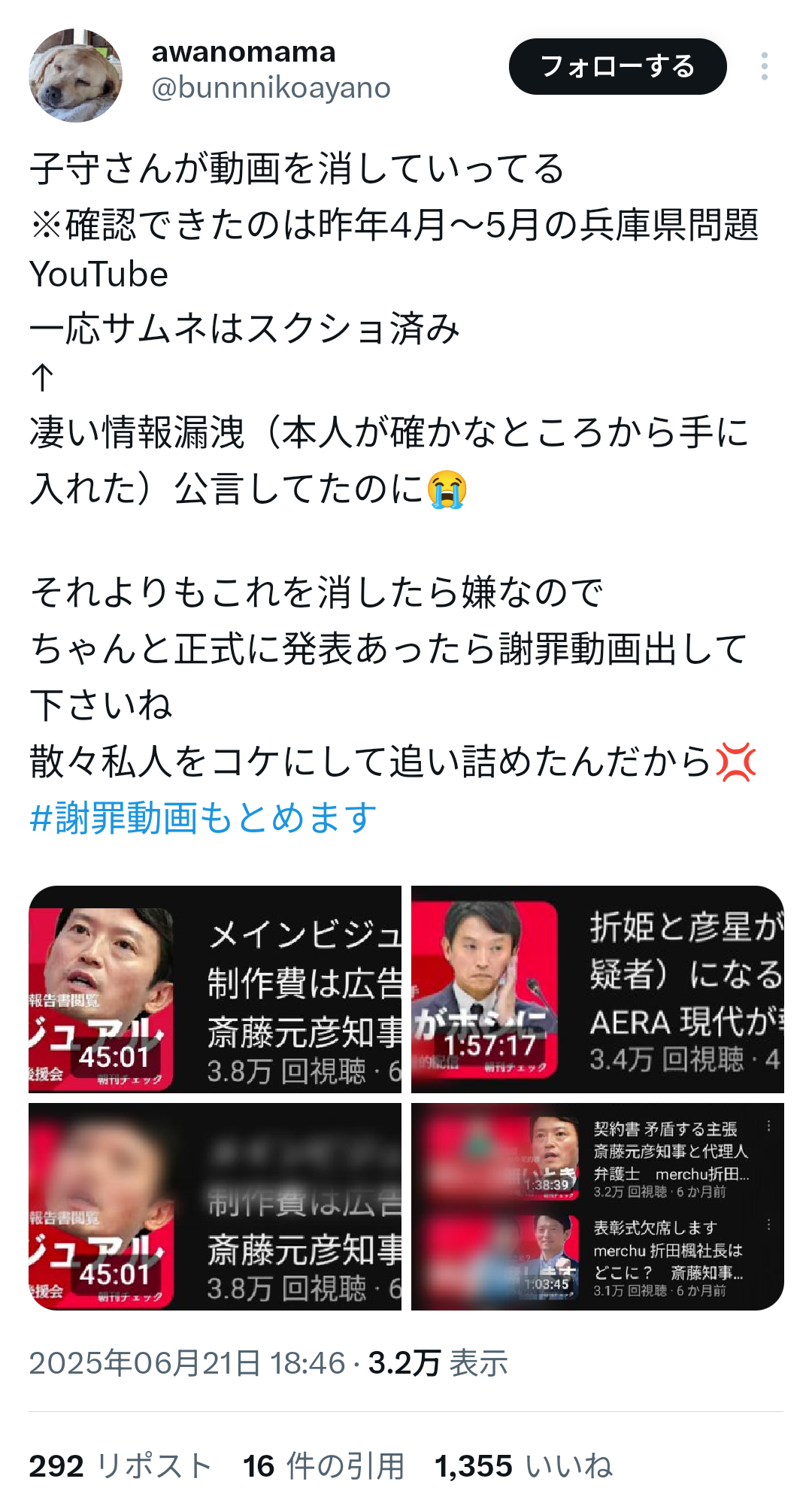Image resolution: width=812 pixels, height=1506 pixels.
Task: Open the image showing the 45:01 video thumbnail
Action: point(215,989)
